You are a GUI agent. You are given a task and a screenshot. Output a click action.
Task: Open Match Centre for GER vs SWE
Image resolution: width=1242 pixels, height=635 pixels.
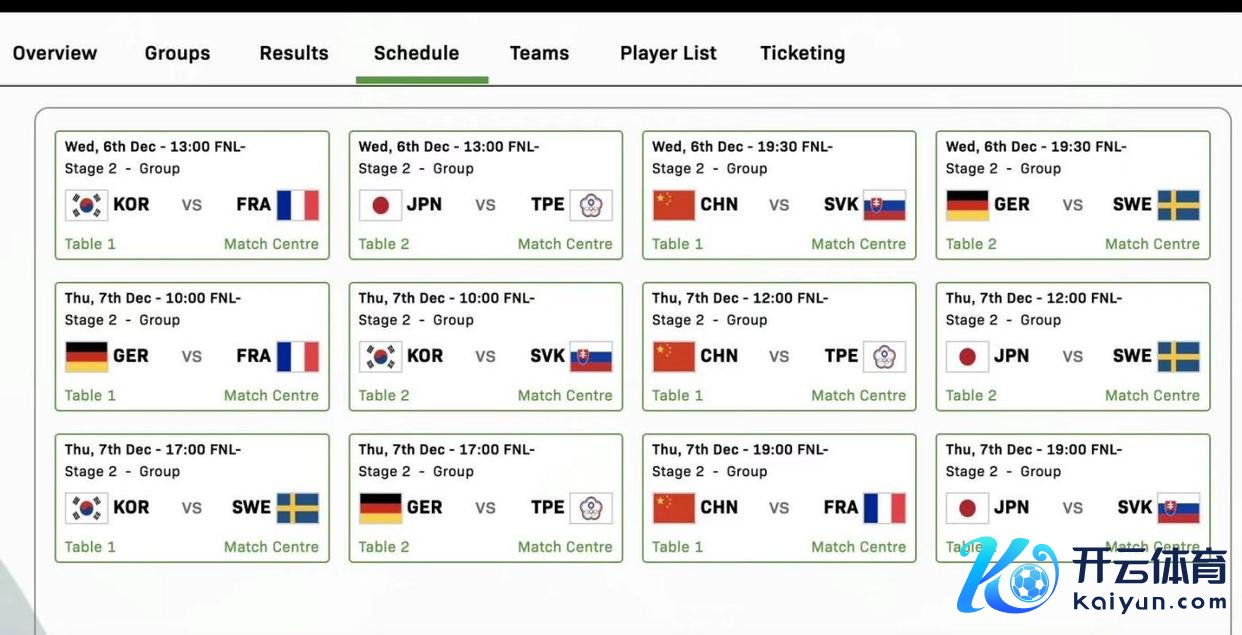point(1152,244)
